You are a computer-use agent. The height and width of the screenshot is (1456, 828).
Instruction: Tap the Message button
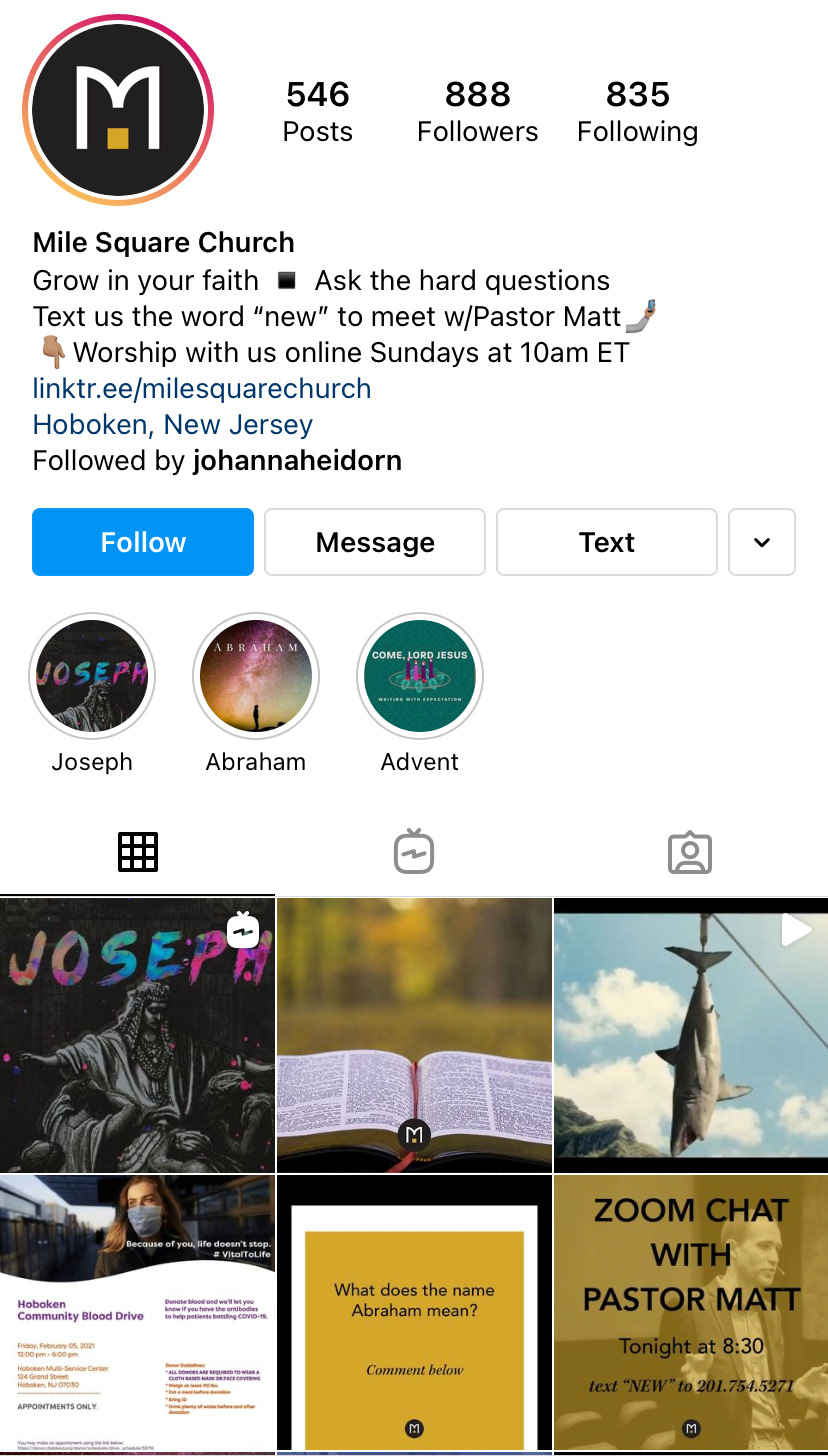[x=375, y=542]
